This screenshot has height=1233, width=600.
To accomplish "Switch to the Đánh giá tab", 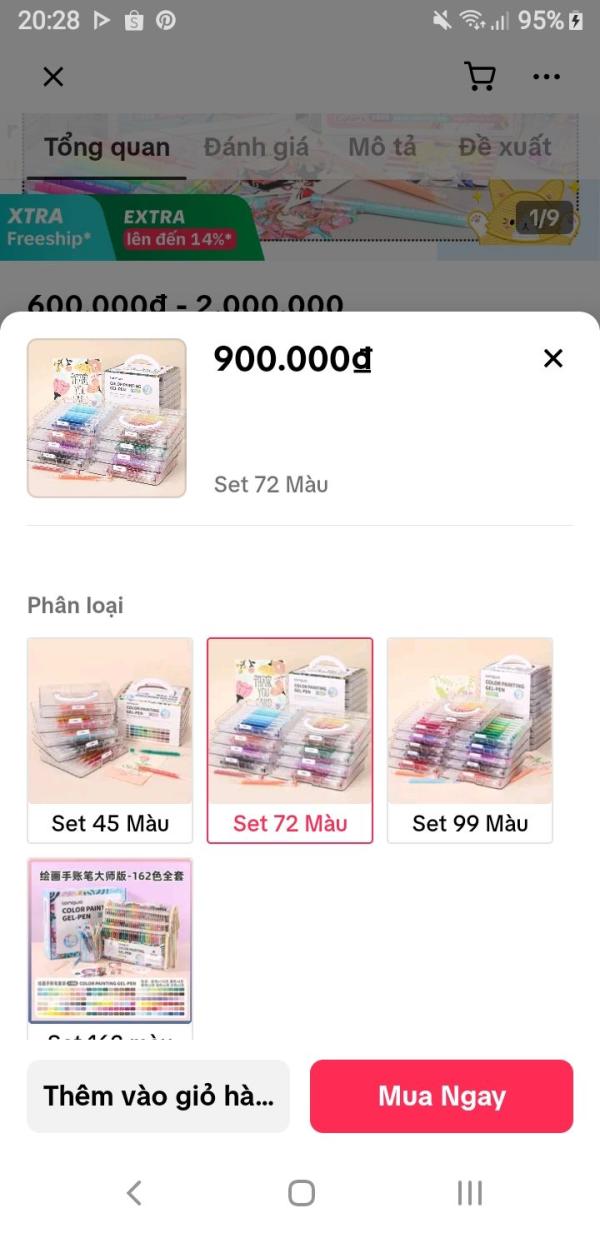I will 256,147.
